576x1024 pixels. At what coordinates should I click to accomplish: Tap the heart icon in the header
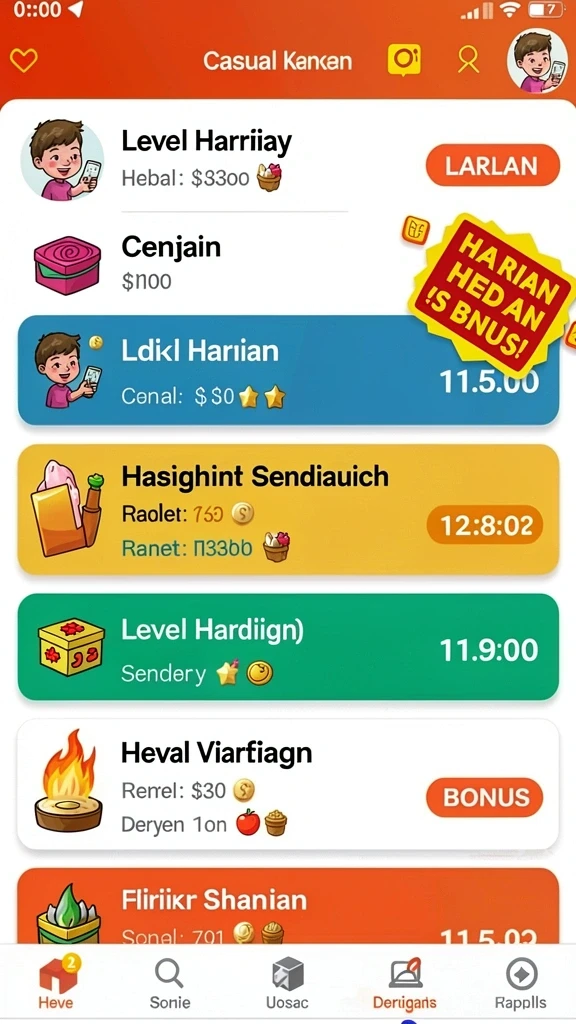click(24, 61)
